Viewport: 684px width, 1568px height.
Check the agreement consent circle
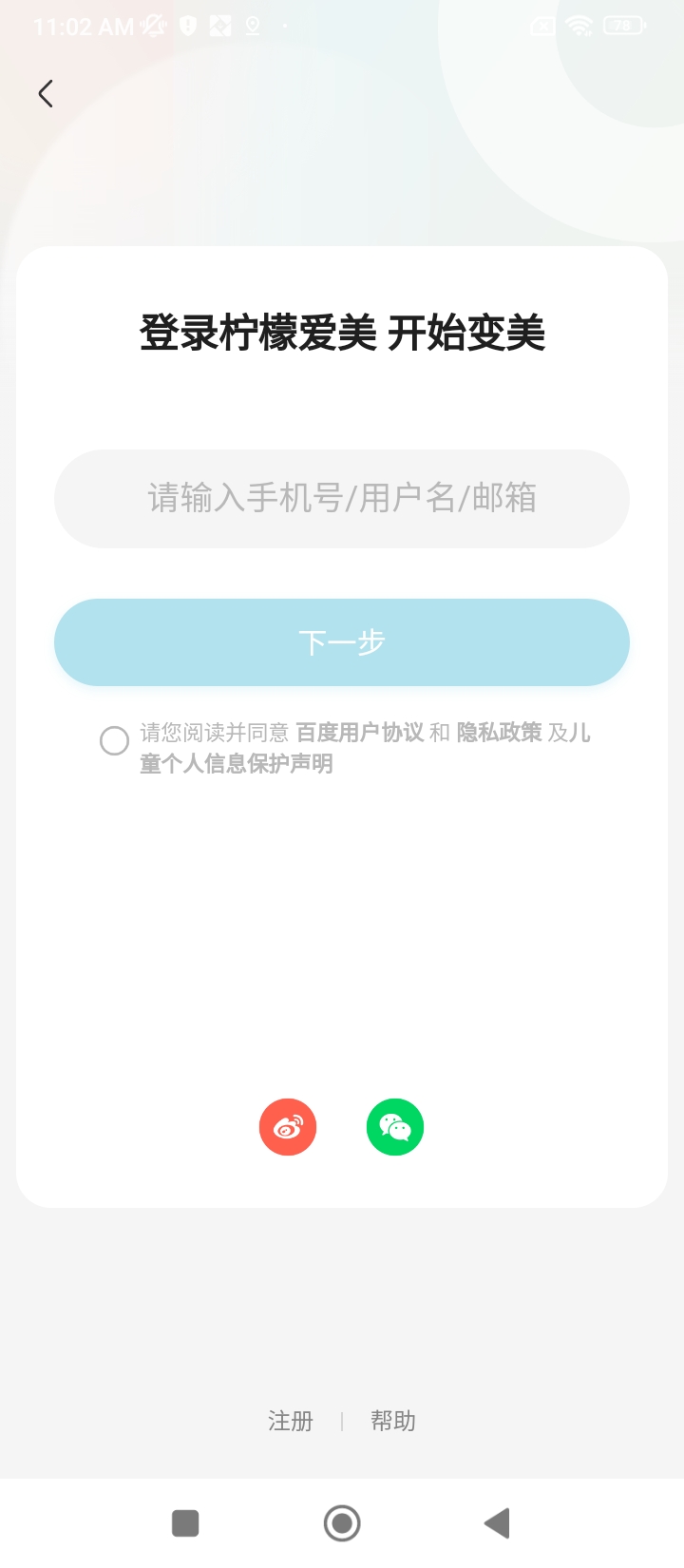[114, 740]
